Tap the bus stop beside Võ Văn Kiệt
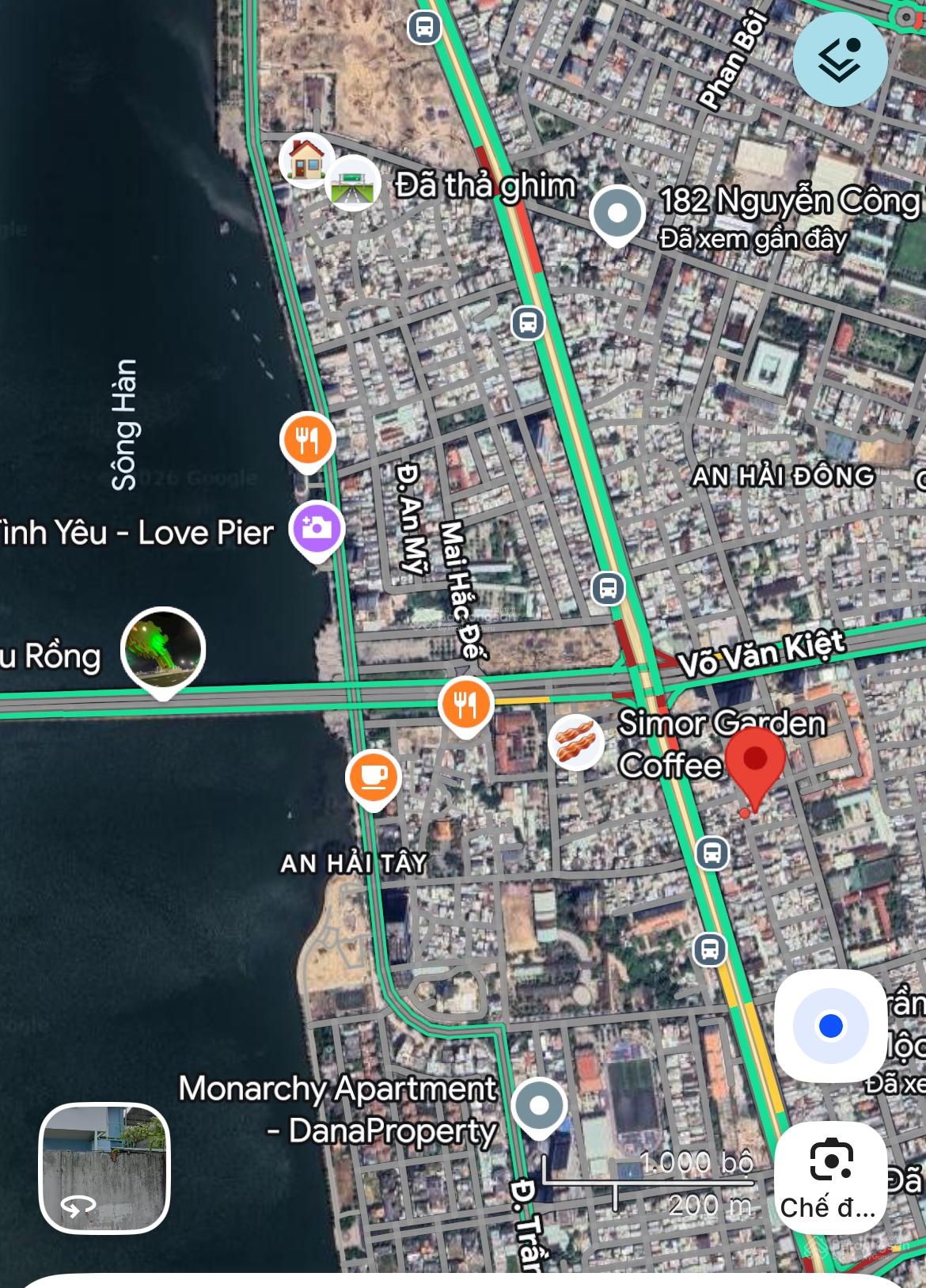926x1288 pixels. 608,588
